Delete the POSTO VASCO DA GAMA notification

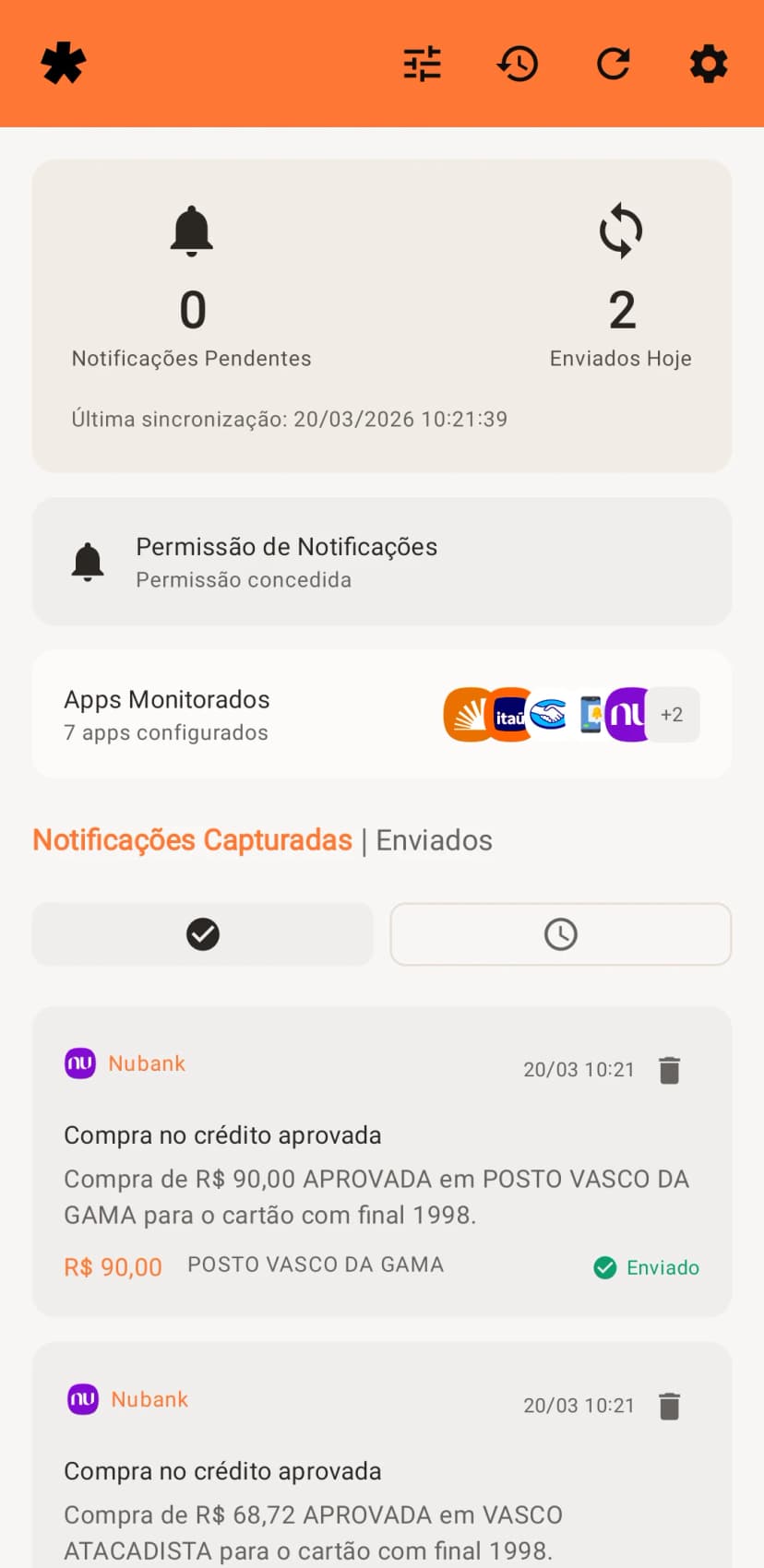668,1070
